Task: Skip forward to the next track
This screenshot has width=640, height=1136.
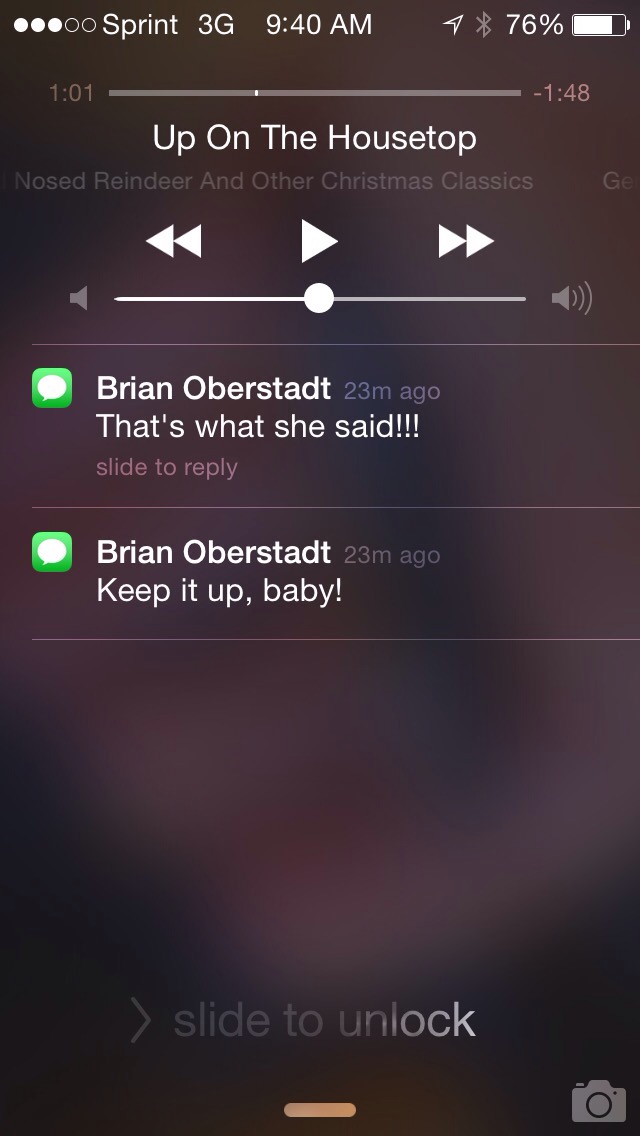Action: coord(465,241)
